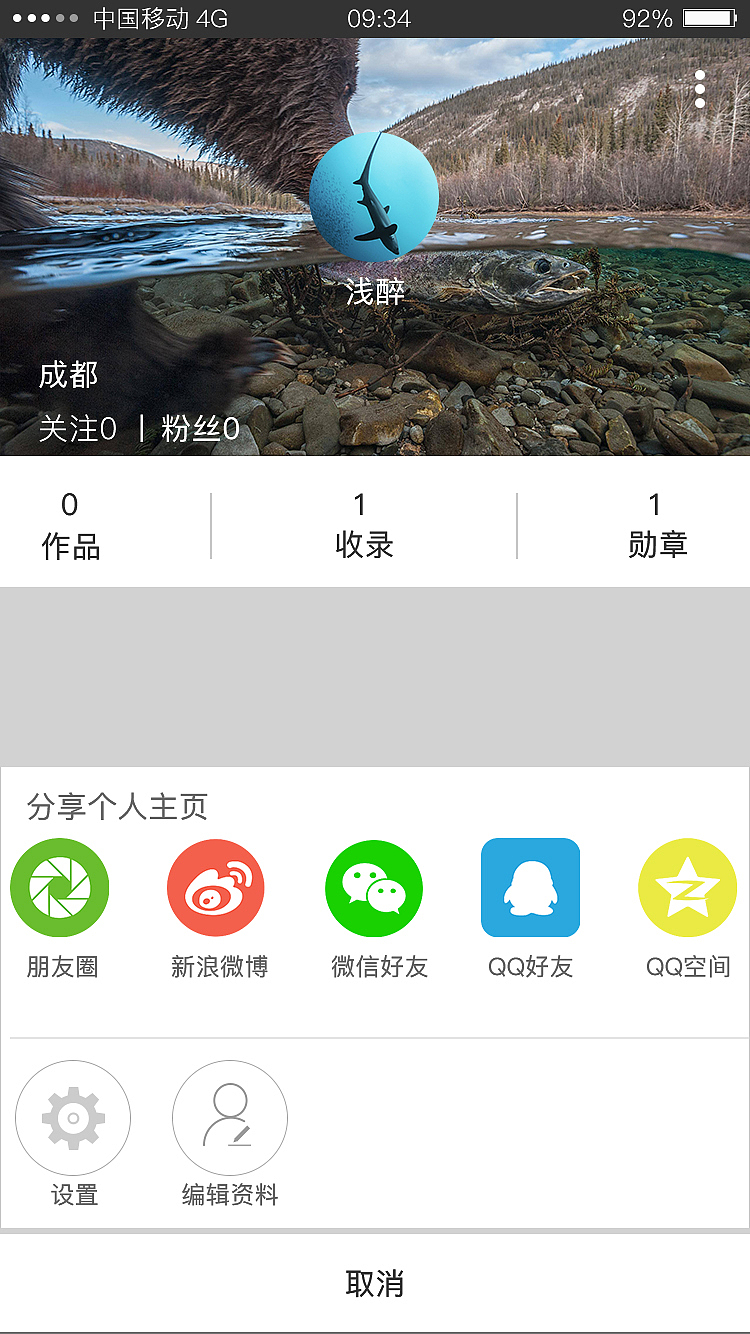Tap 取消 to dismiss share sheet
Viewport: 750px width, 1334px height.
(374, 1283)
